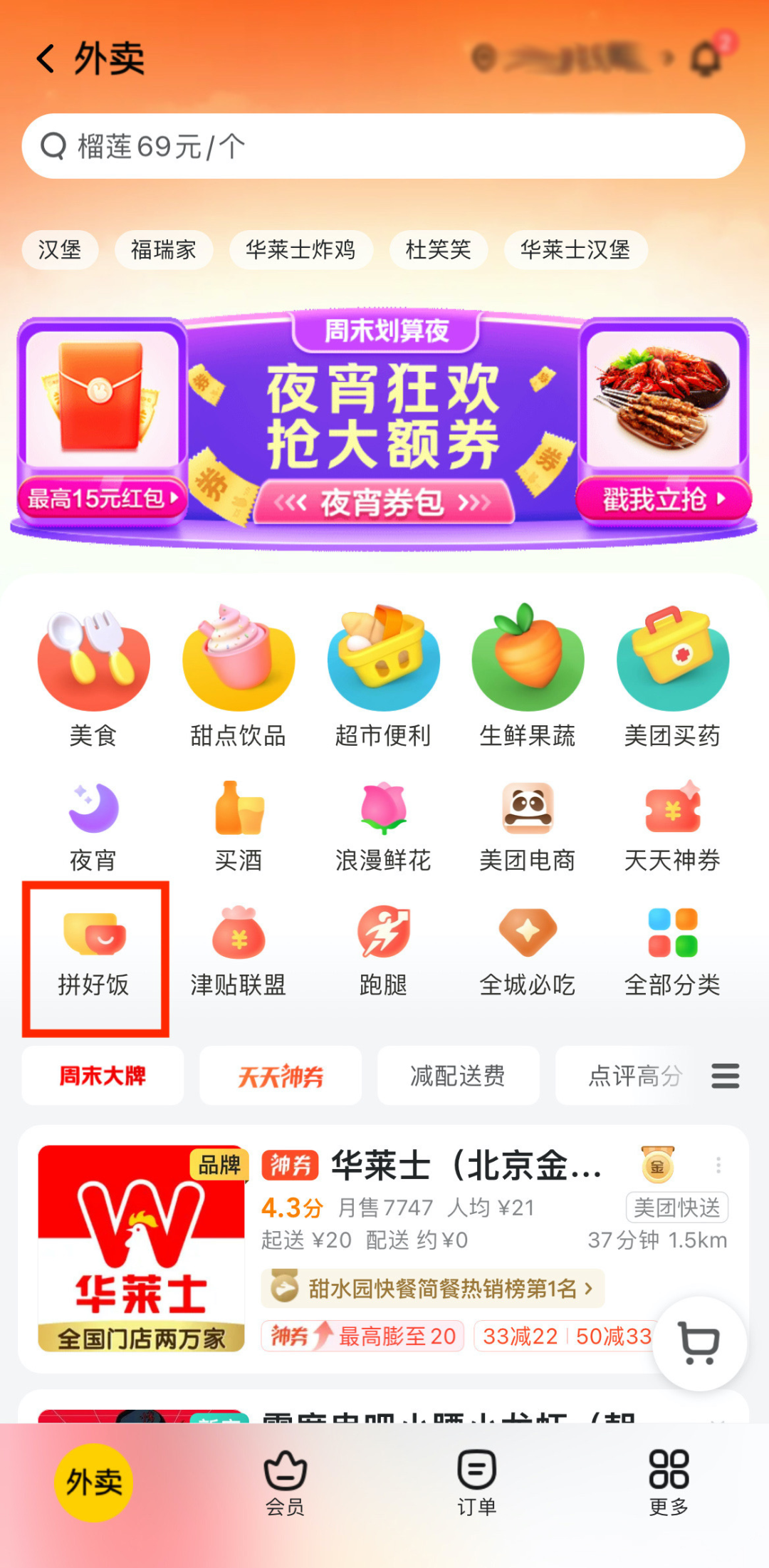Select the 周末大牌 filter tab

103,1076
